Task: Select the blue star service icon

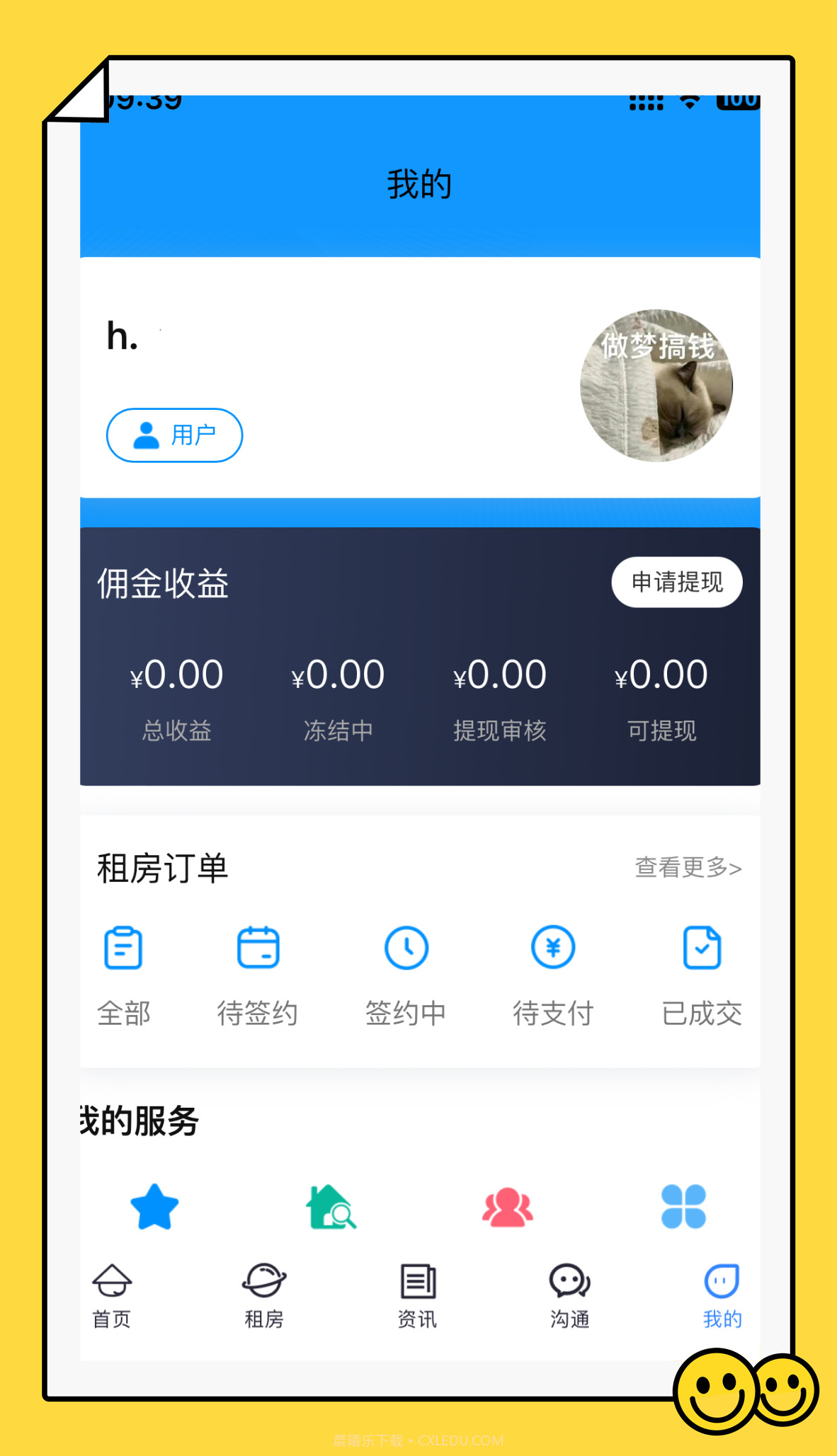Action: click(154, 1208)
